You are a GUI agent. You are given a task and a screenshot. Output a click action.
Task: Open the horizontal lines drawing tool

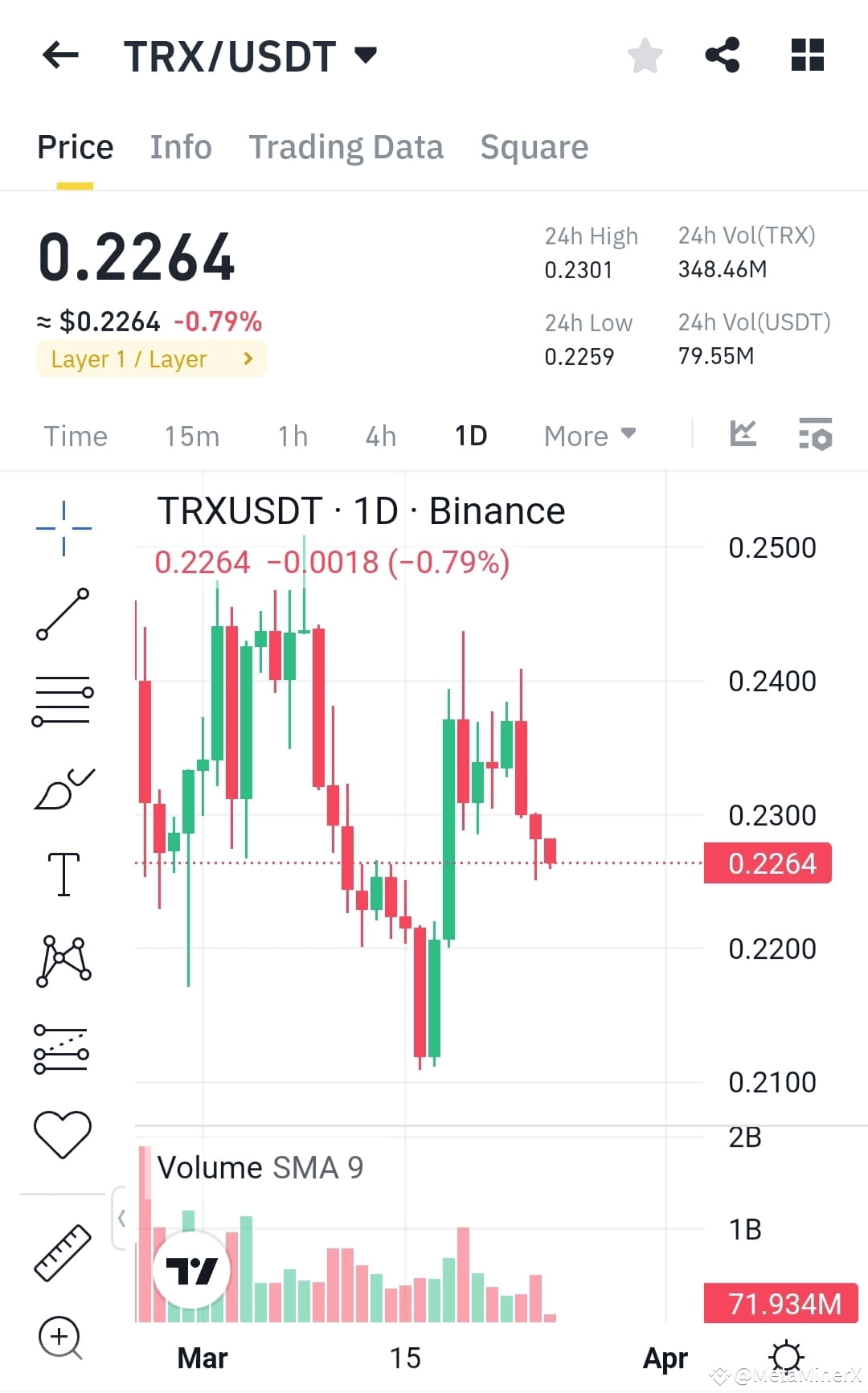63,699
